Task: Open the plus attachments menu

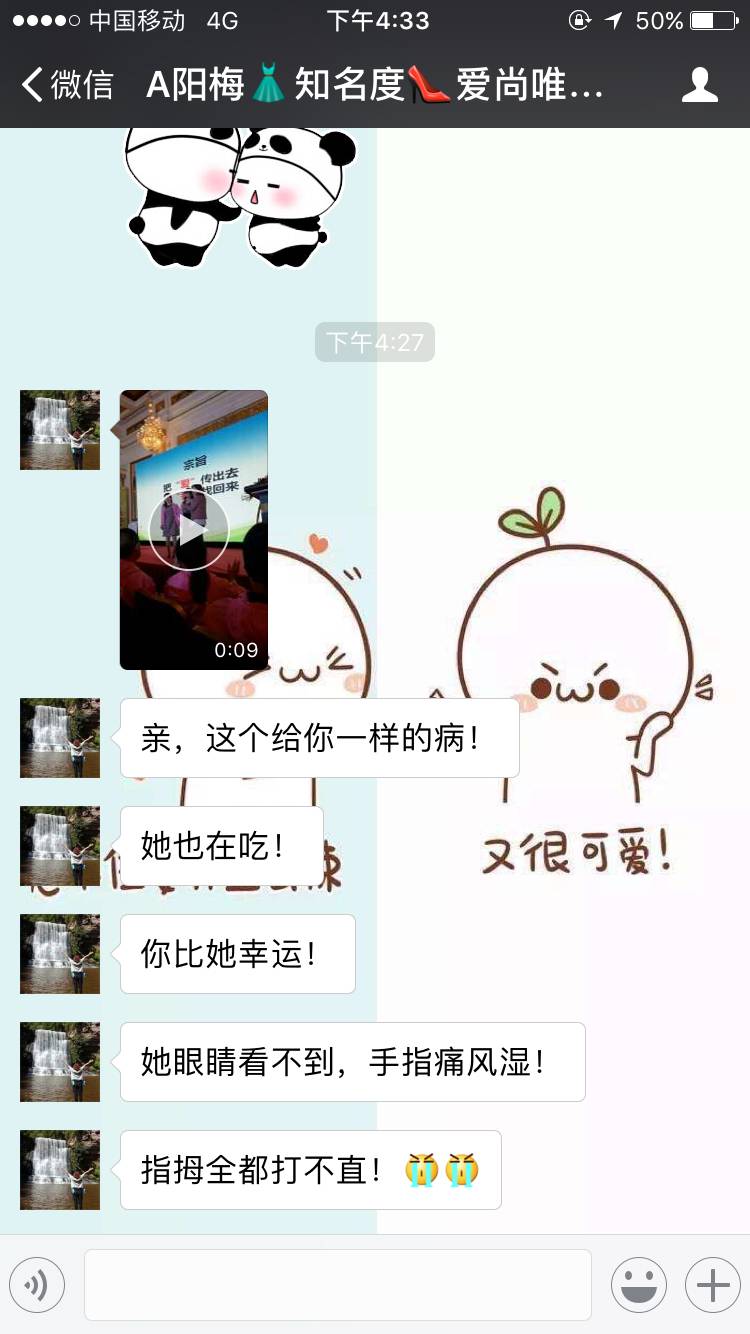Action: [x=712, y=1285]
